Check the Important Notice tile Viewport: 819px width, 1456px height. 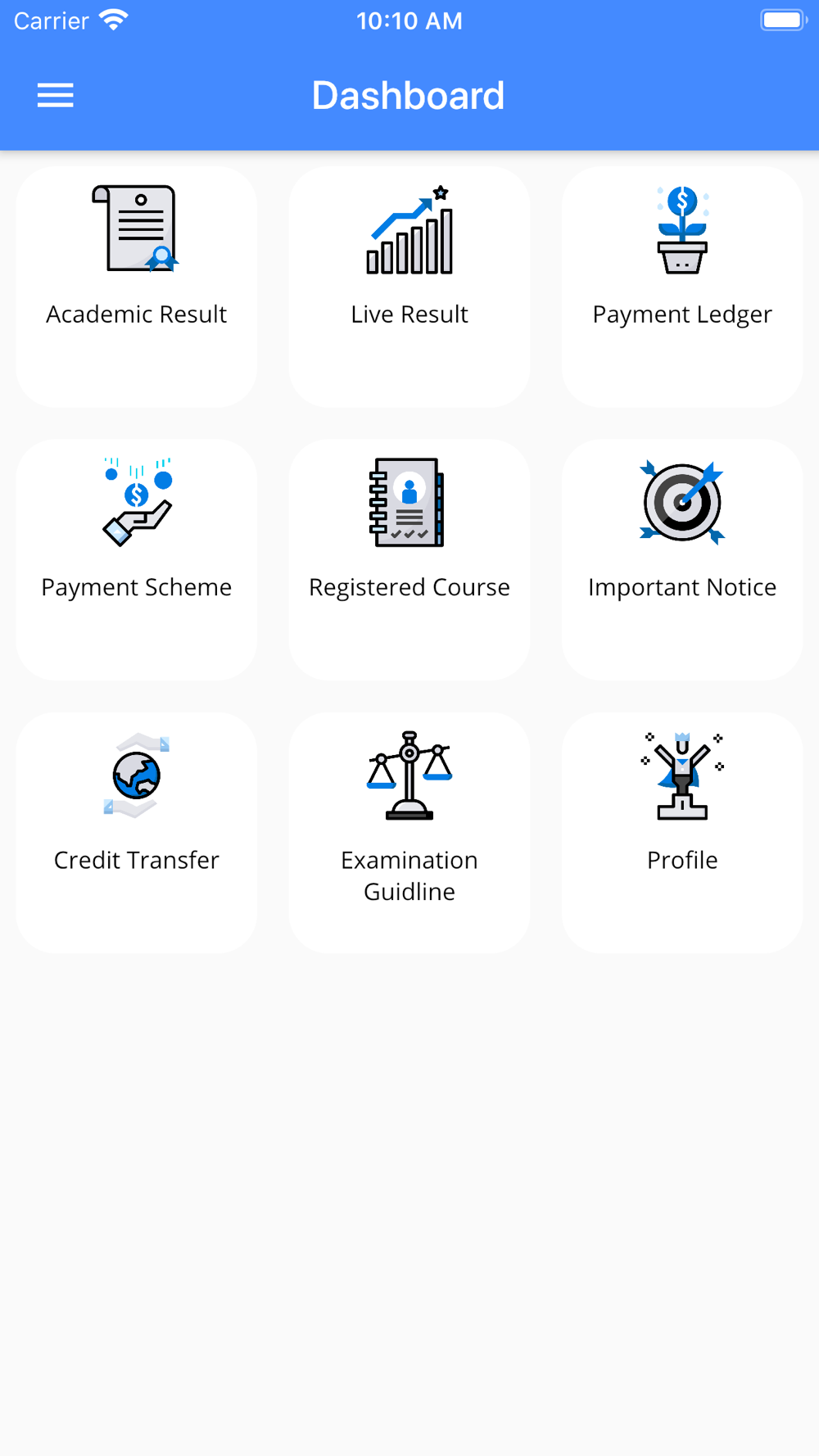[682, 559]
